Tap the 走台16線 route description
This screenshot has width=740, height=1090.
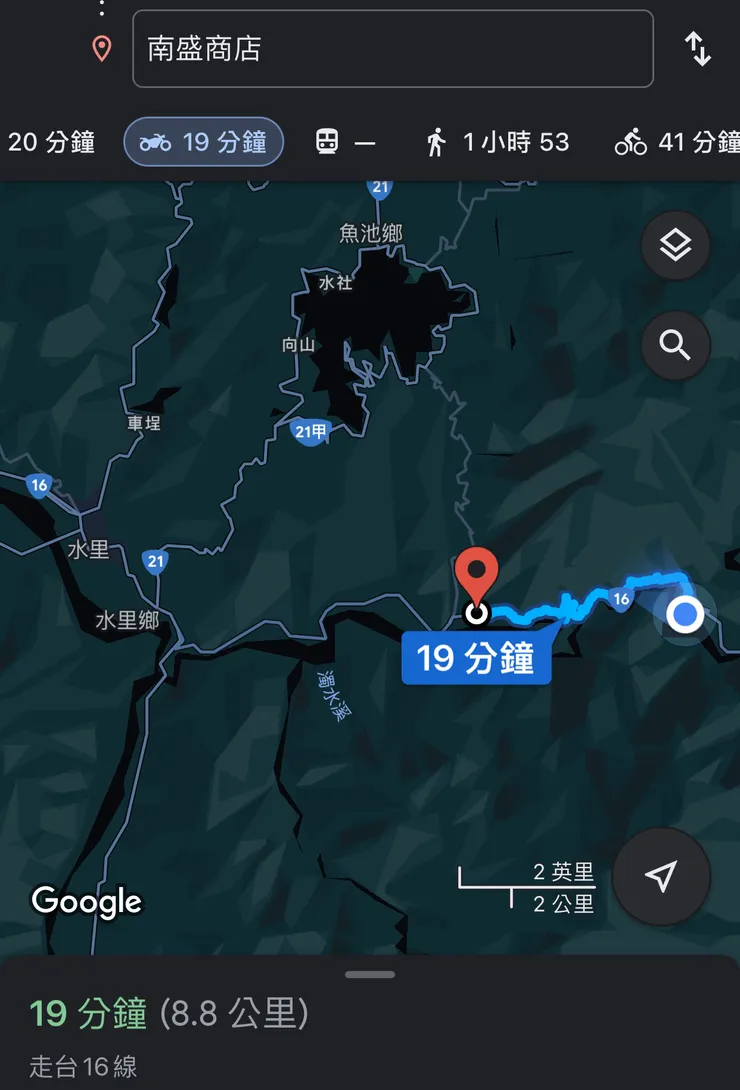click(x=83, y=1069)
